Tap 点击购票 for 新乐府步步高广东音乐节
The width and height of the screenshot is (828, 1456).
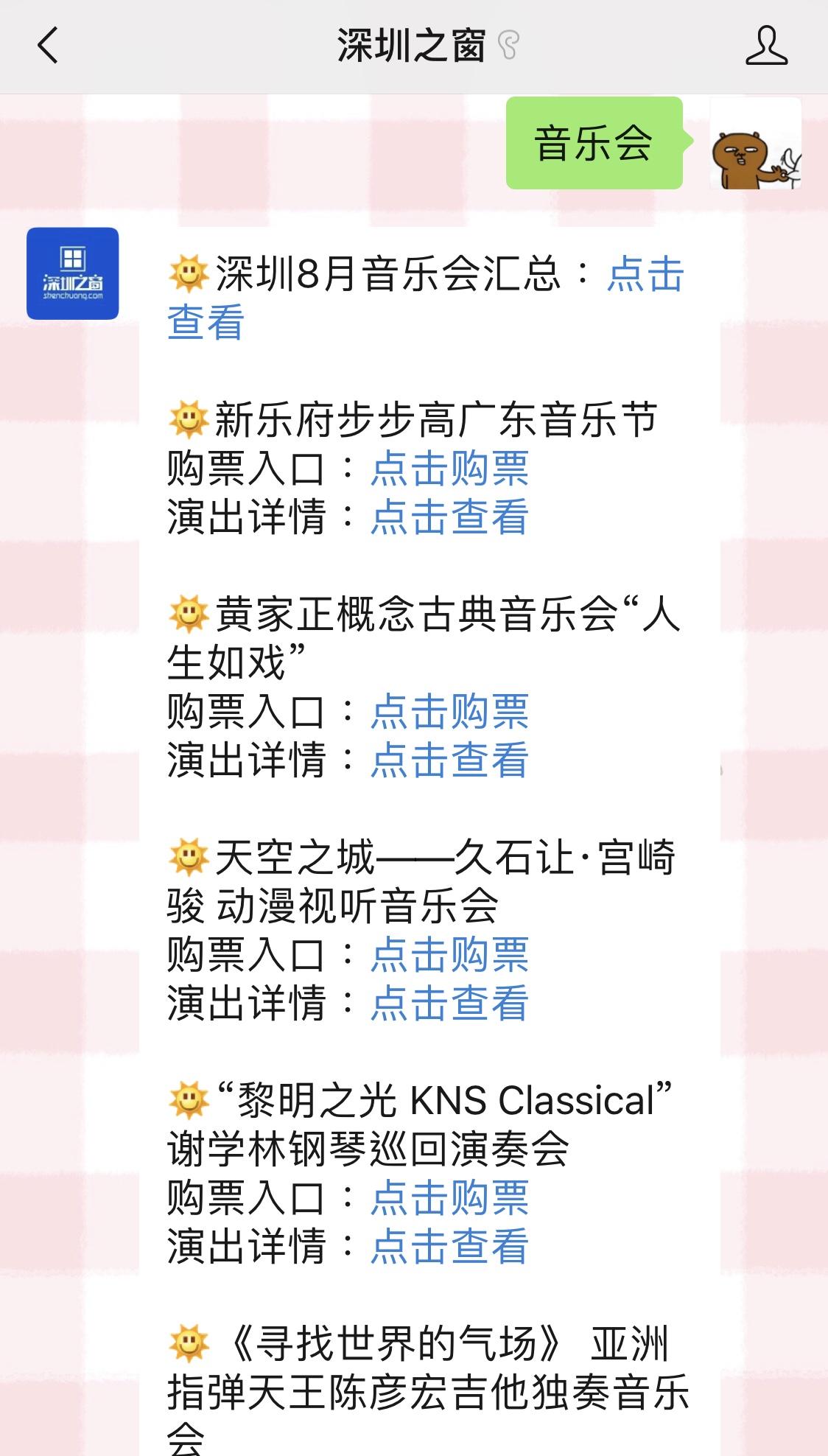pyautogui.click(x=449, y=469)
